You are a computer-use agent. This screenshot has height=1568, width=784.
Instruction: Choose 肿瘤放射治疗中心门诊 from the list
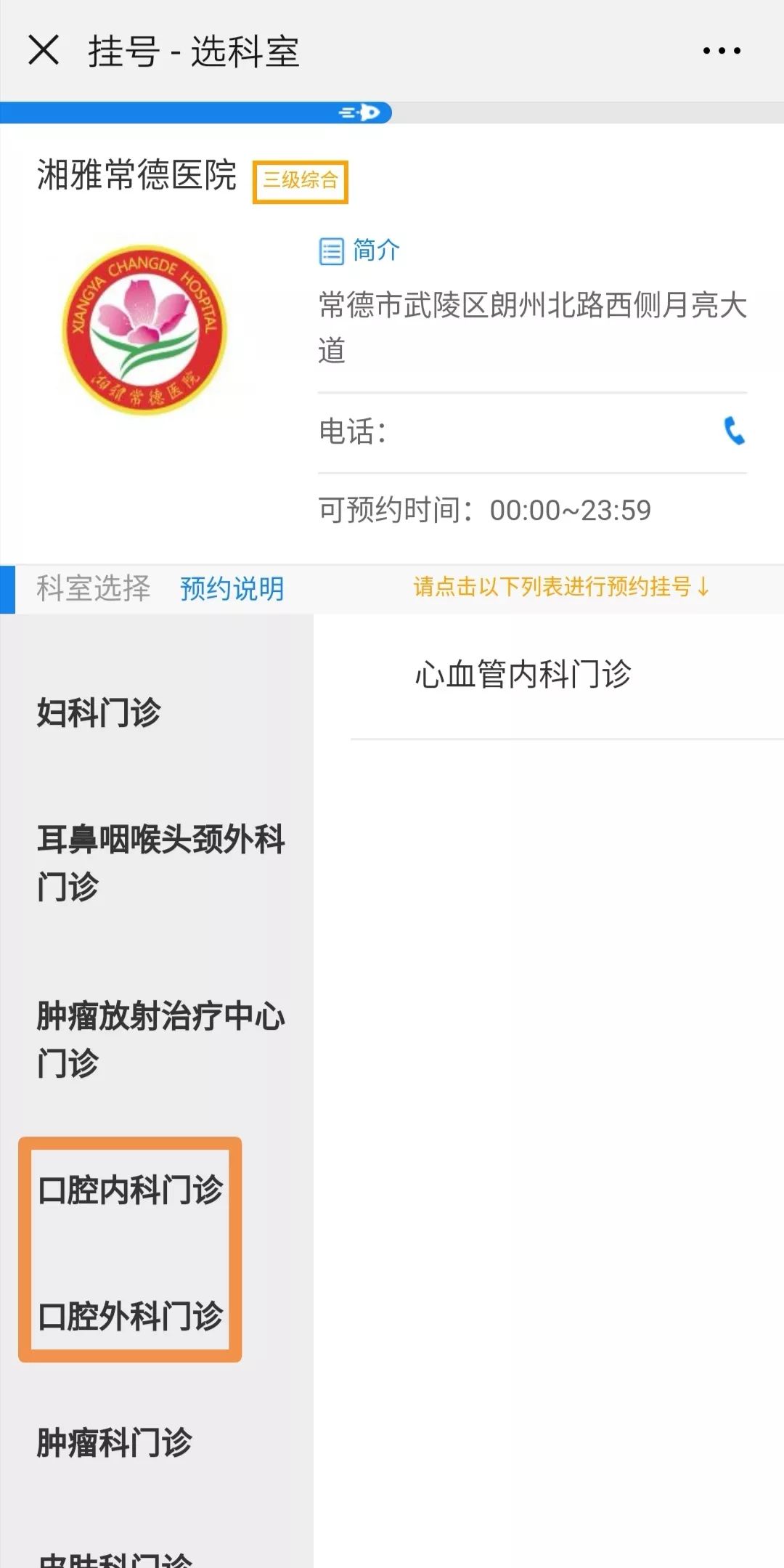point(160,1039)
